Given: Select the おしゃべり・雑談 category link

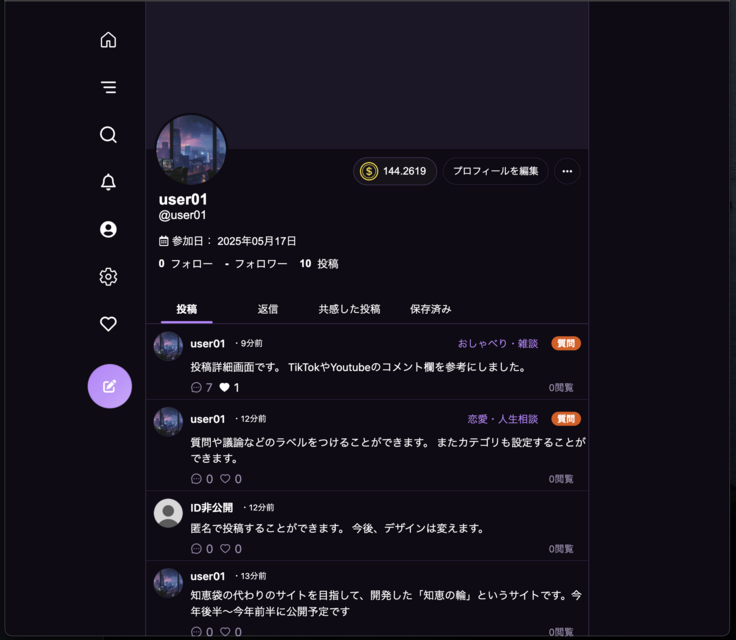Looking at the screenshot, I should click(x=497, y=343).
